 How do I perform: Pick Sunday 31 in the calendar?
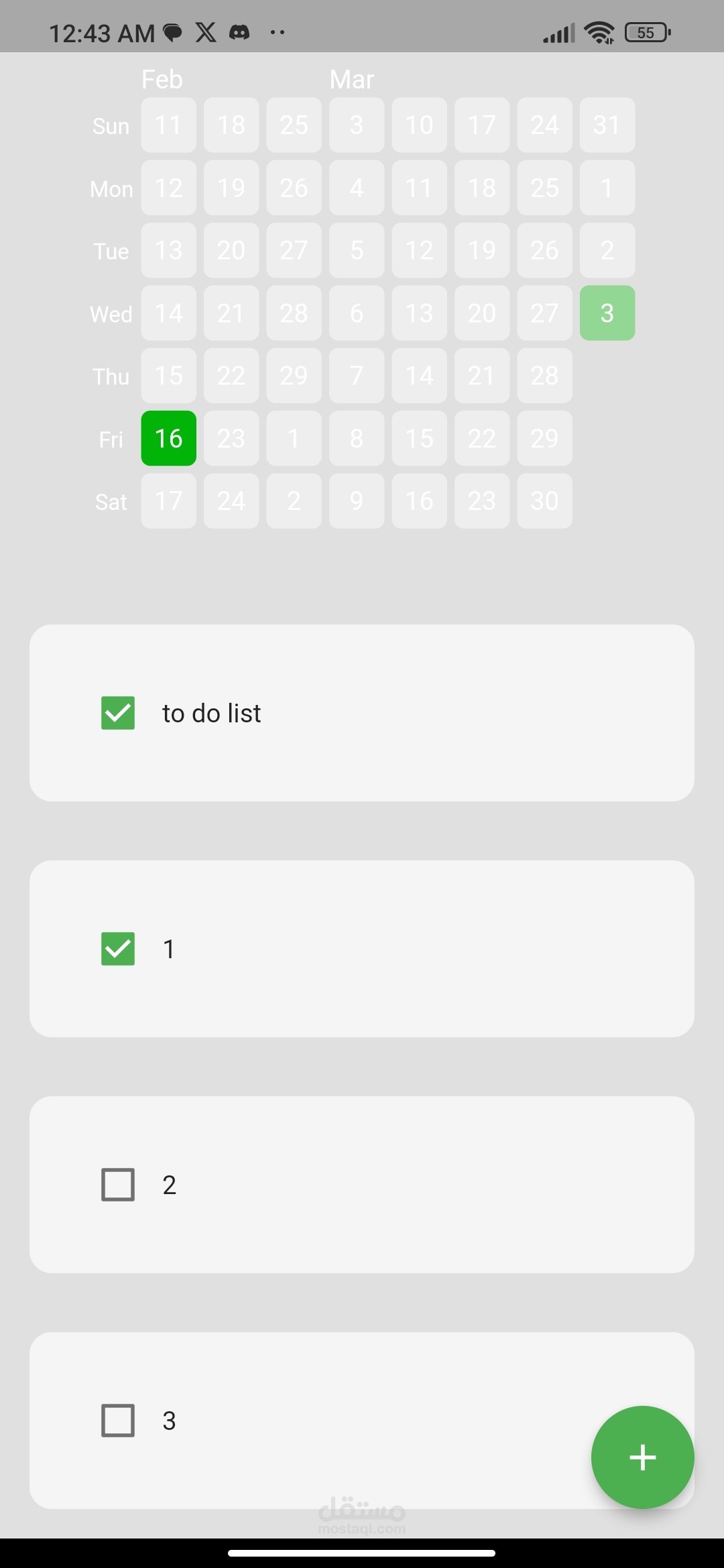(x=607, y=125)
